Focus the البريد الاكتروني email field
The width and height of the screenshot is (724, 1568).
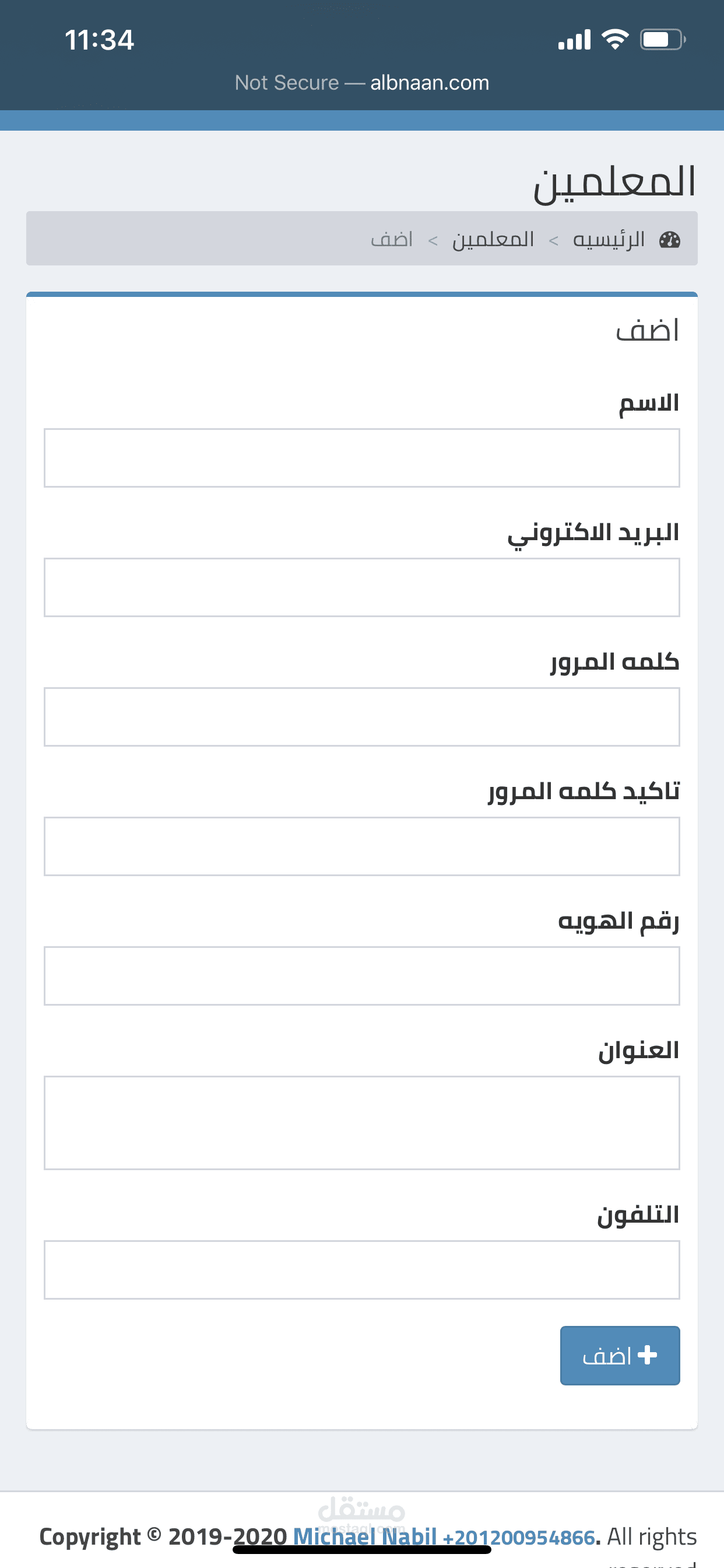pyautogui.click(x=361, y=587)
